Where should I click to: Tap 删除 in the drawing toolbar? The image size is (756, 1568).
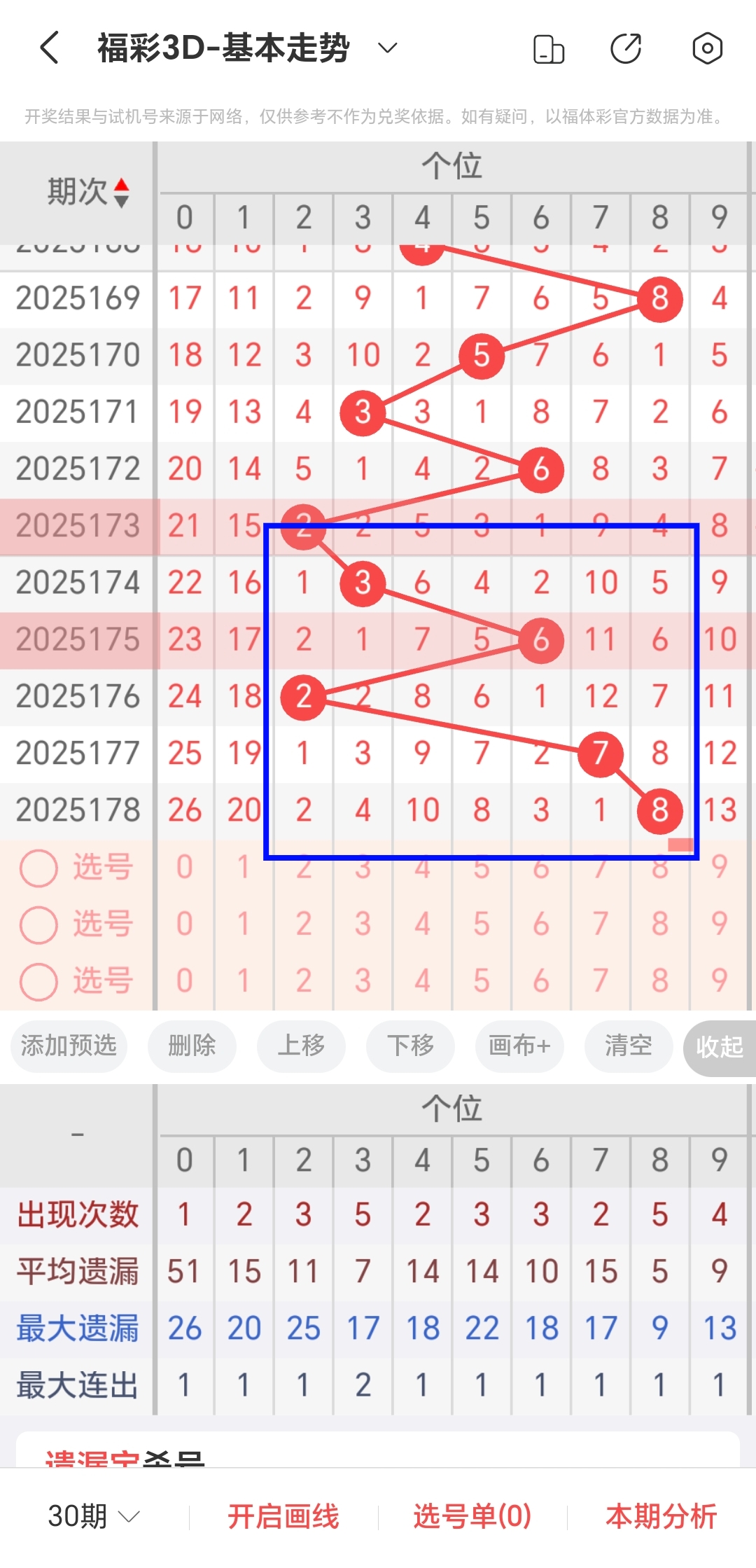(x=192, y=1047)
